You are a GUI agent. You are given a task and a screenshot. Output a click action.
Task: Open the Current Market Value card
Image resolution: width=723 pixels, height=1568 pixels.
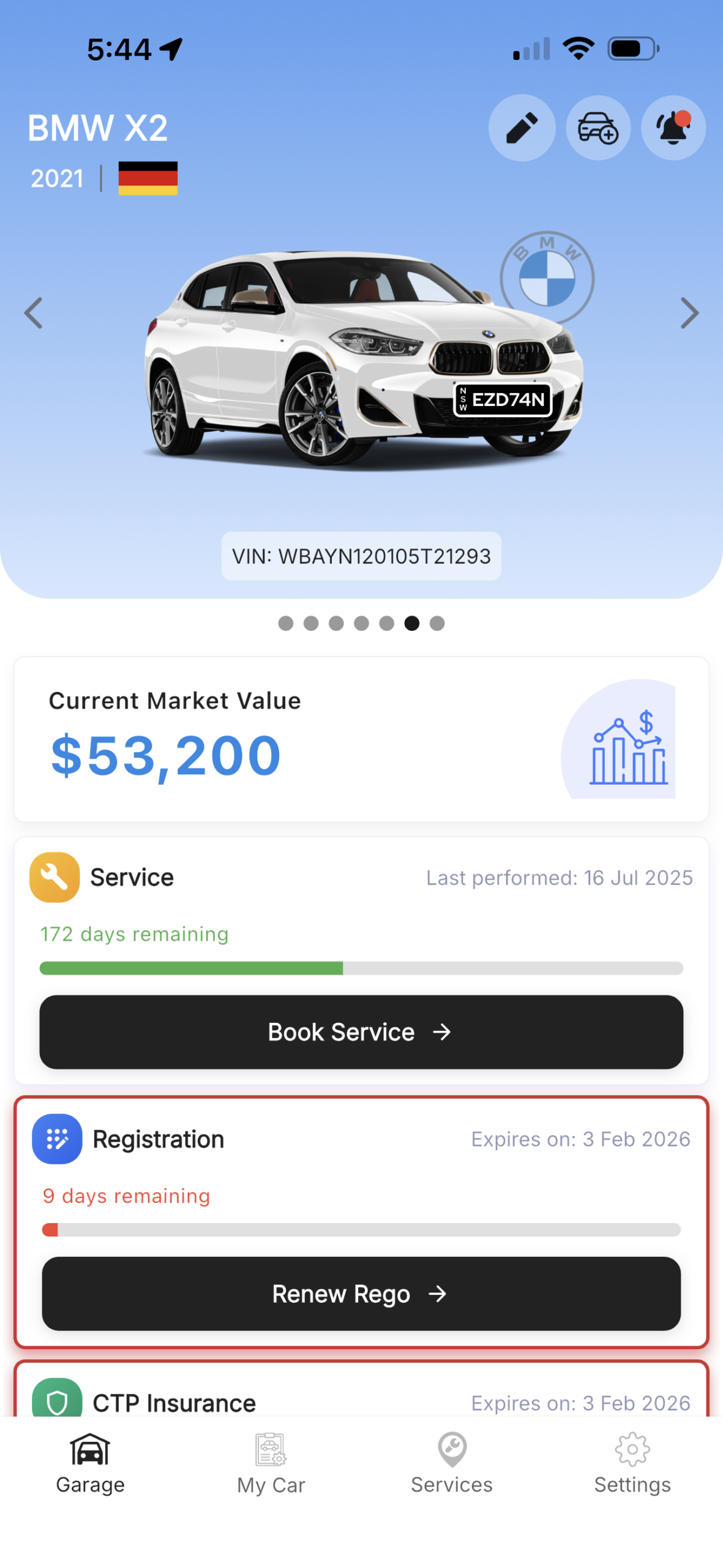[361, 739]
